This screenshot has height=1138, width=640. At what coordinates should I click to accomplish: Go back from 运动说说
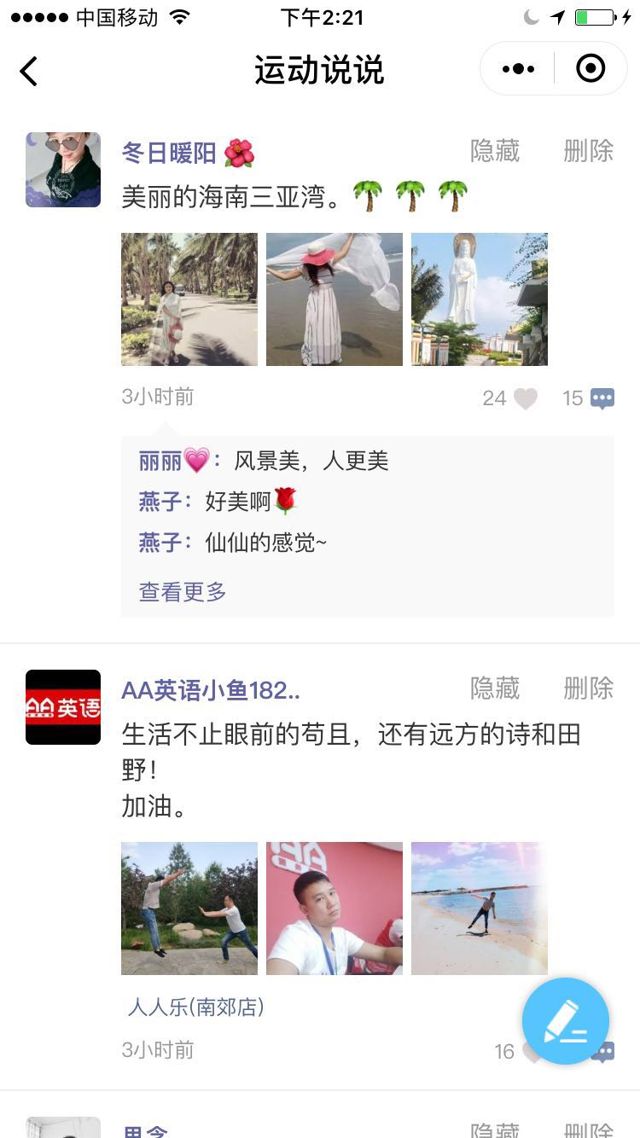(29, 71)
